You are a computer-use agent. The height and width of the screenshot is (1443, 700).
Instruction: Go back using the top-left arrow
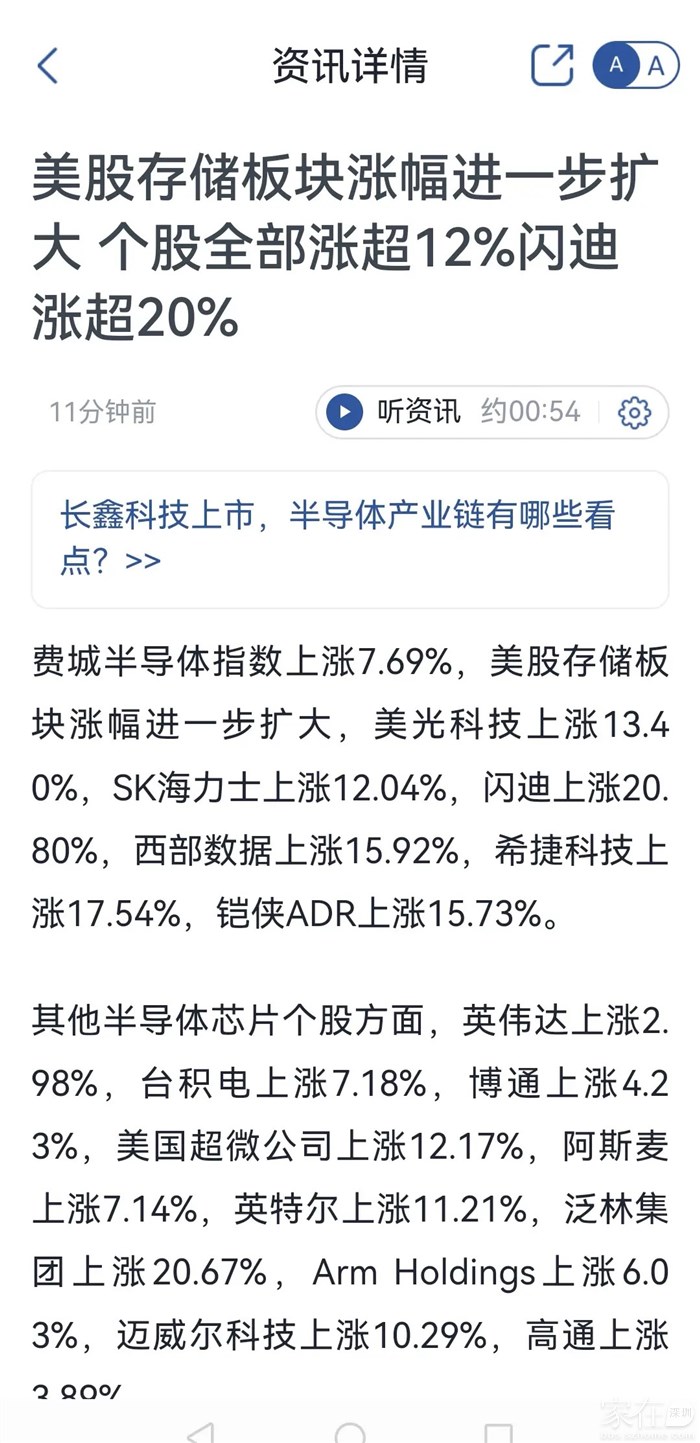click(47, 66)
